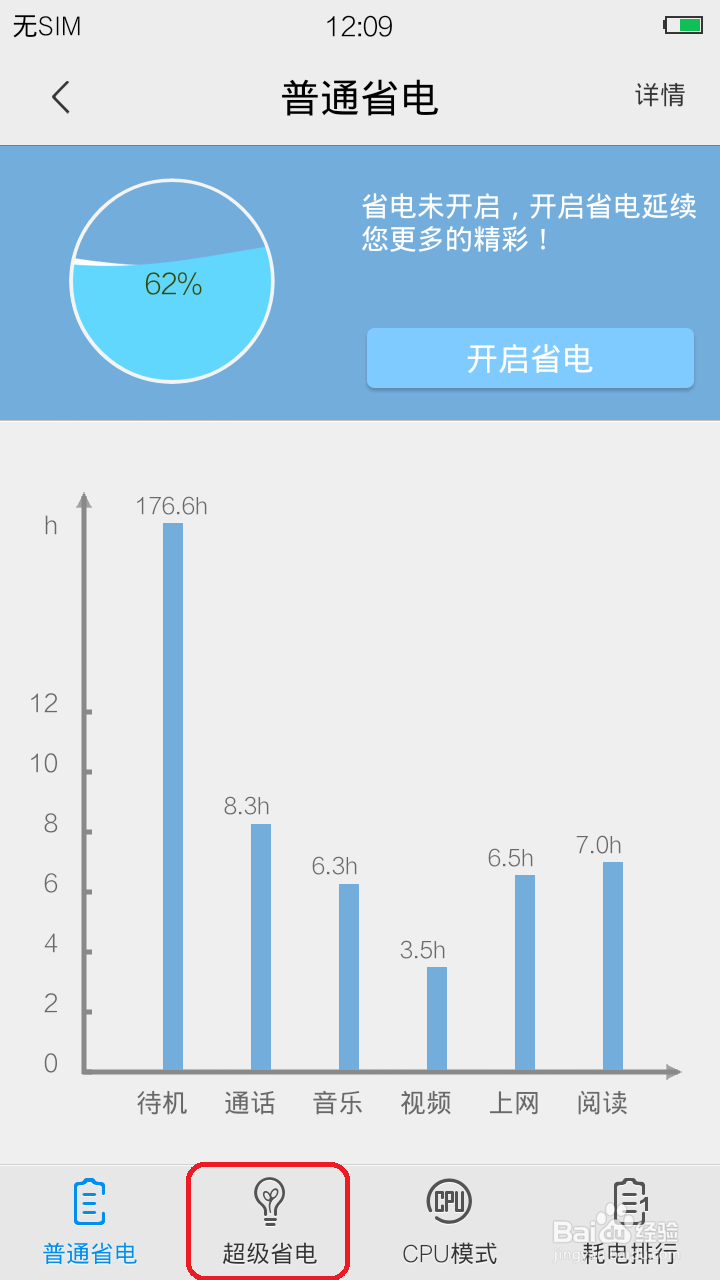The height and width of the screenshot is (1280, 720).
Task: Enable power saving with 开启省电 button
Action: pos(529,358)
